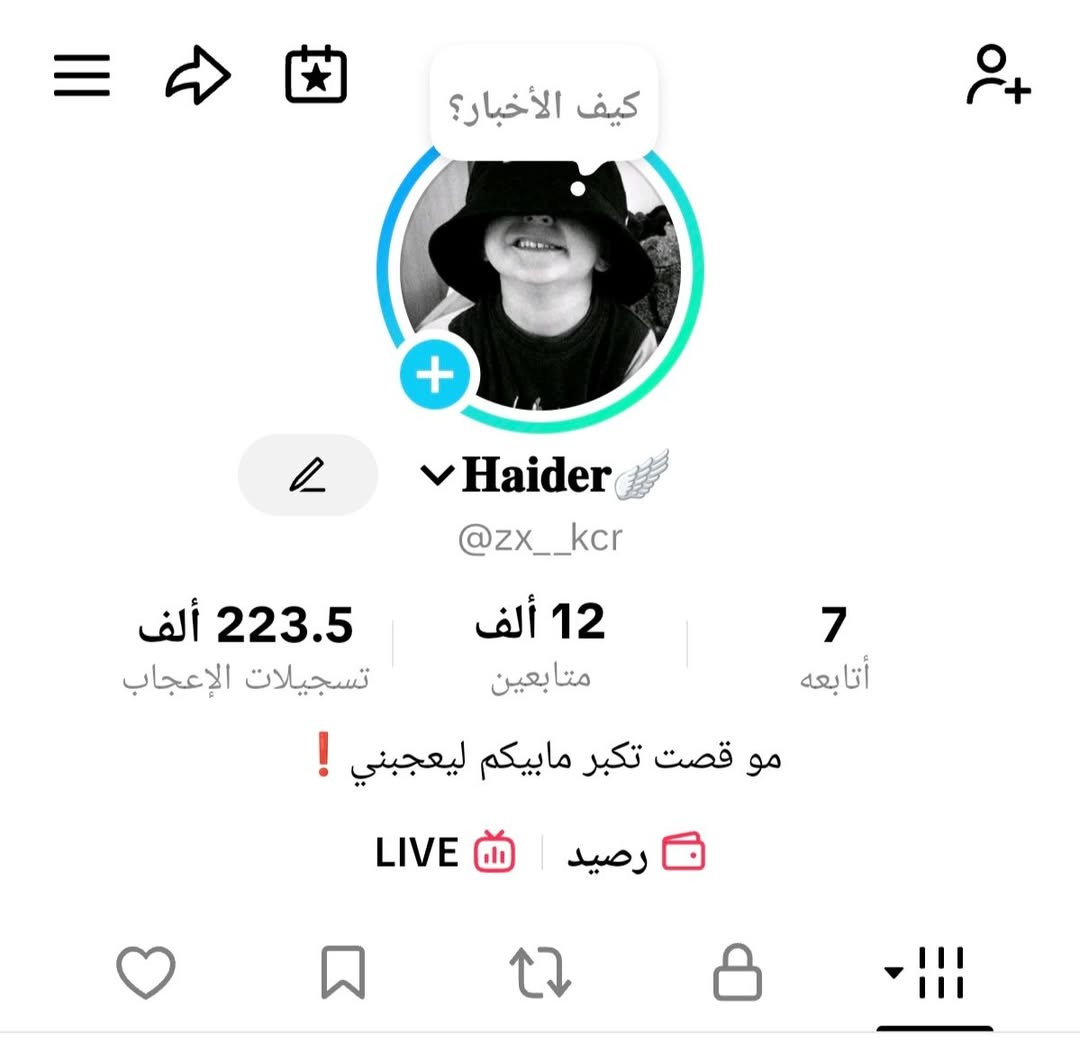Share this profile via arrow icon

198,77
